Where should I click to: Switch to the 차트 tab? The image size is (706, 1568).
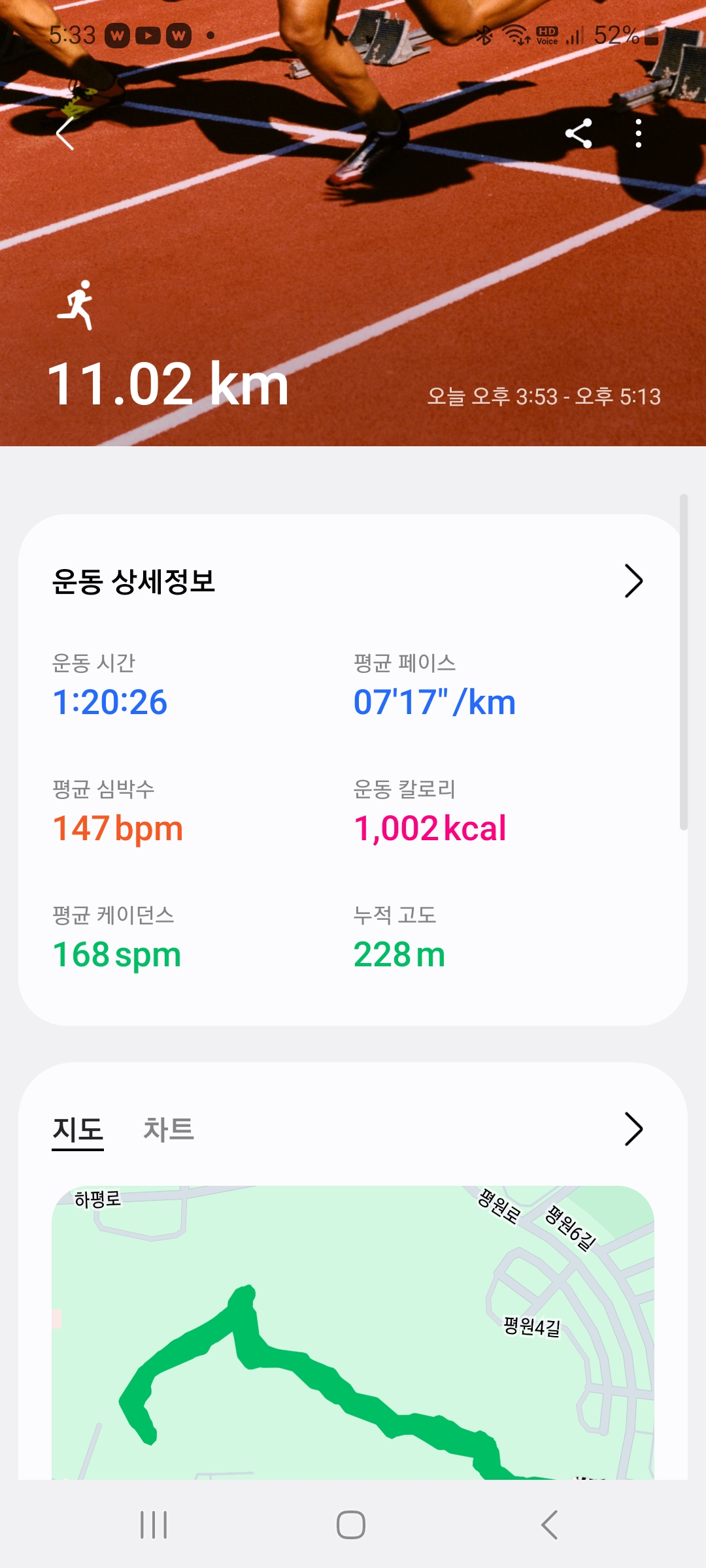(x=169, y=1130)
